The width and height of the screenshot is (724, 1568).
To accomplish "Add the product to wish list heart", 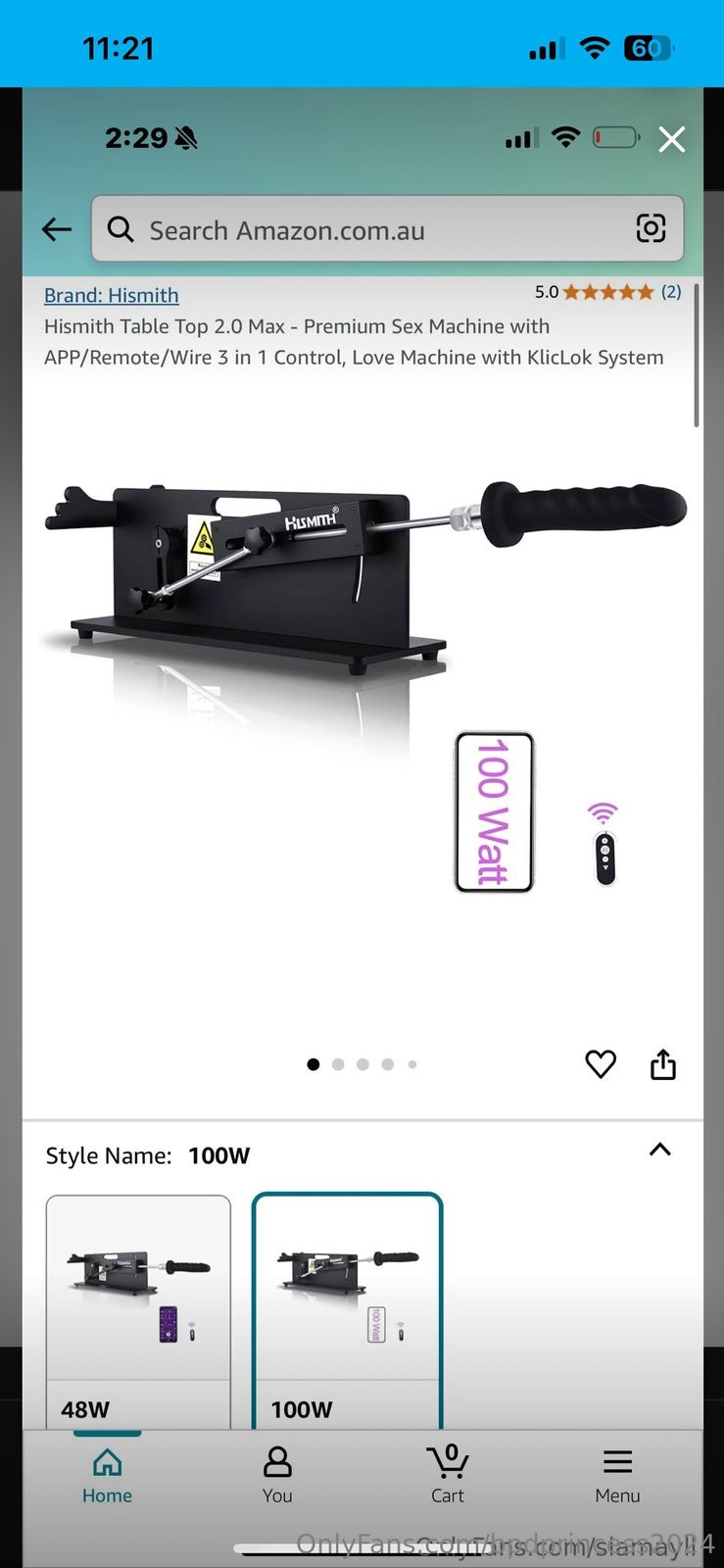I will pos(601,1064).
